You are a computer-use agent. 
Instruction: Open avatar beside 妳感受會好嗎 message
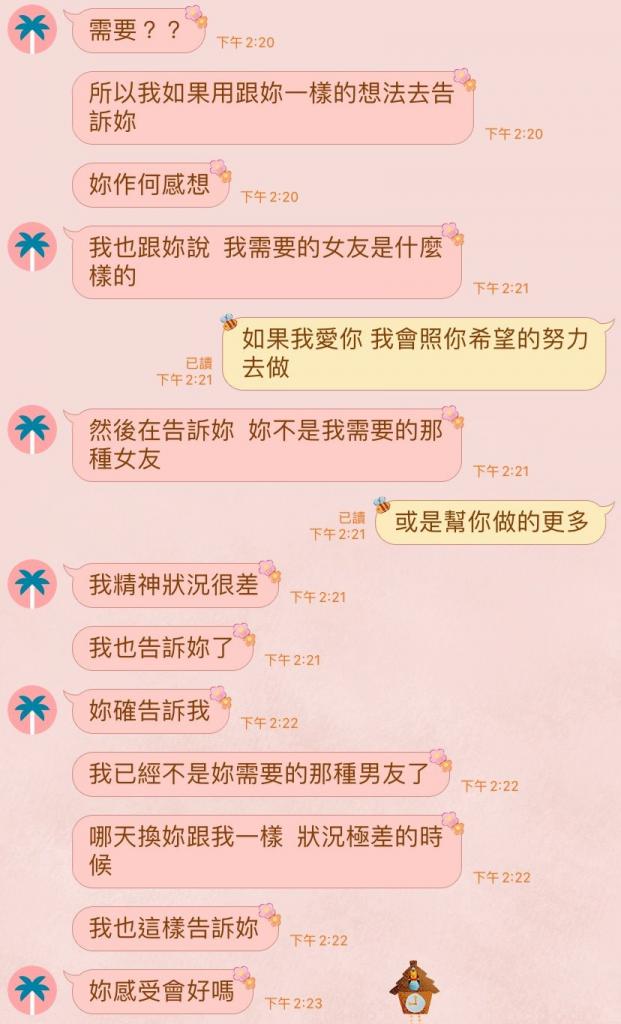tap(32, 990)
